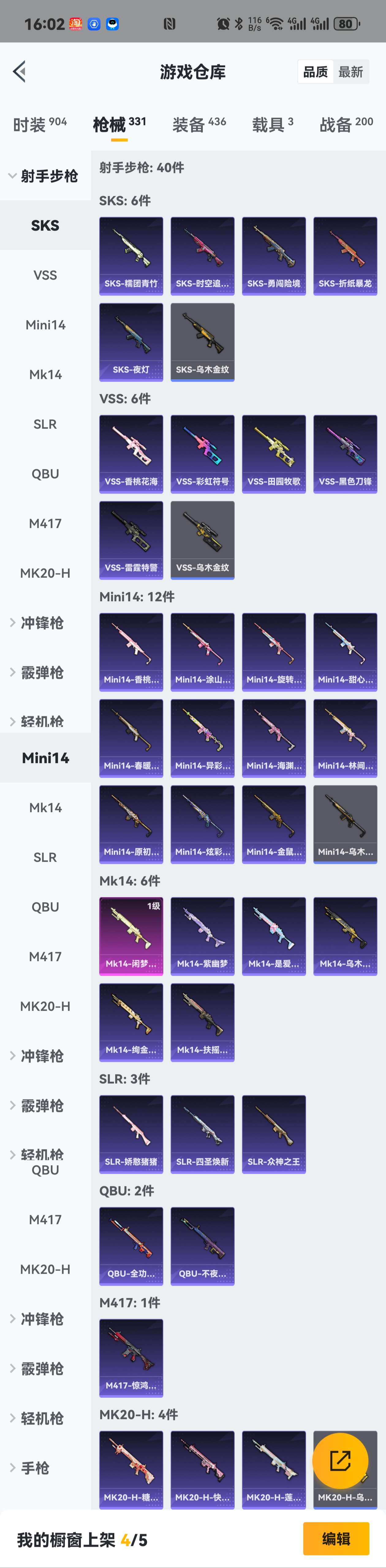Switch sorting to 最新
This screenshot has height=1568, width=386.
coord(351,72)
